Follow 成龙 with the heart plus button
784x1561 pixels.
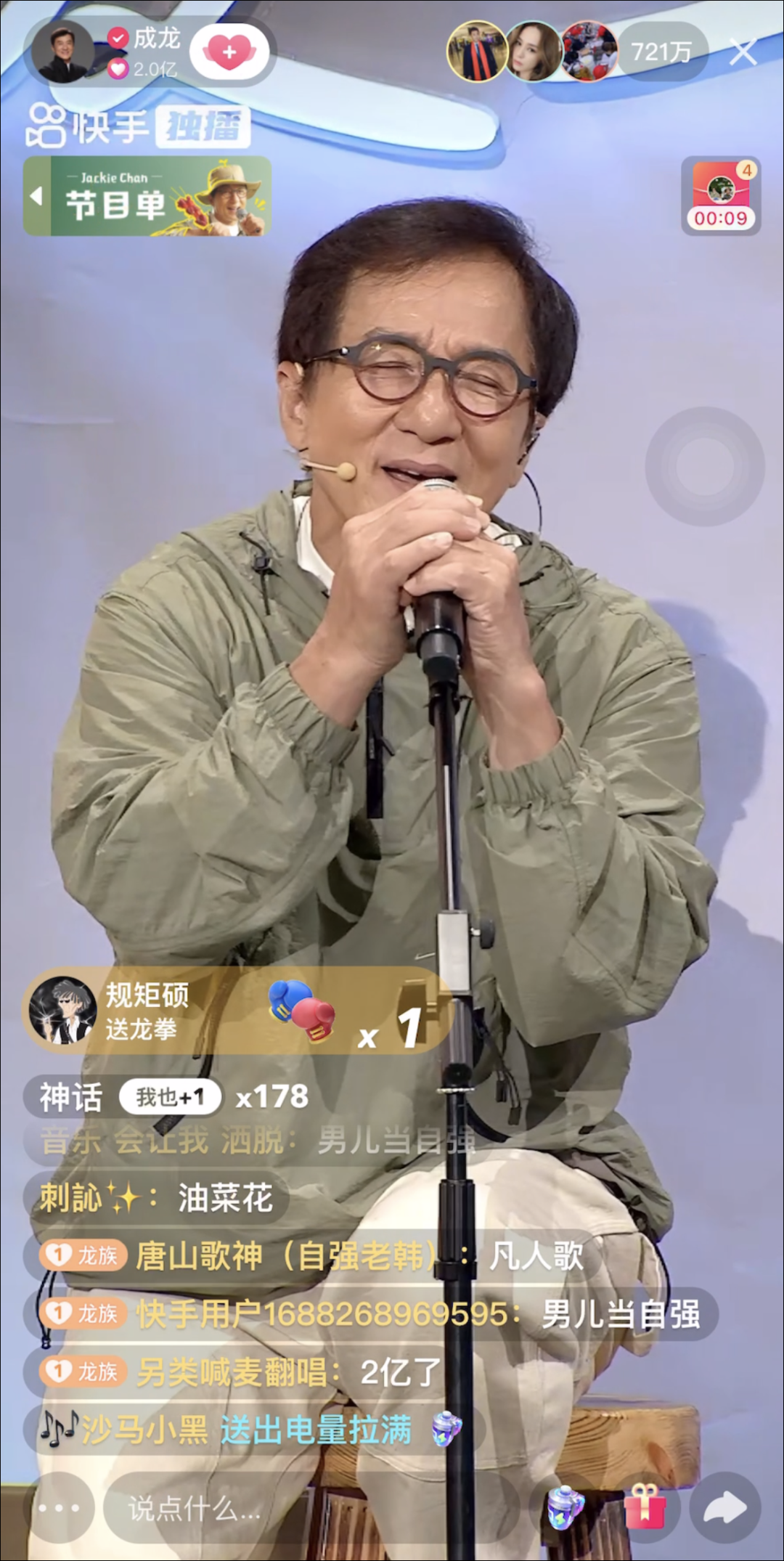coord(229,52)
